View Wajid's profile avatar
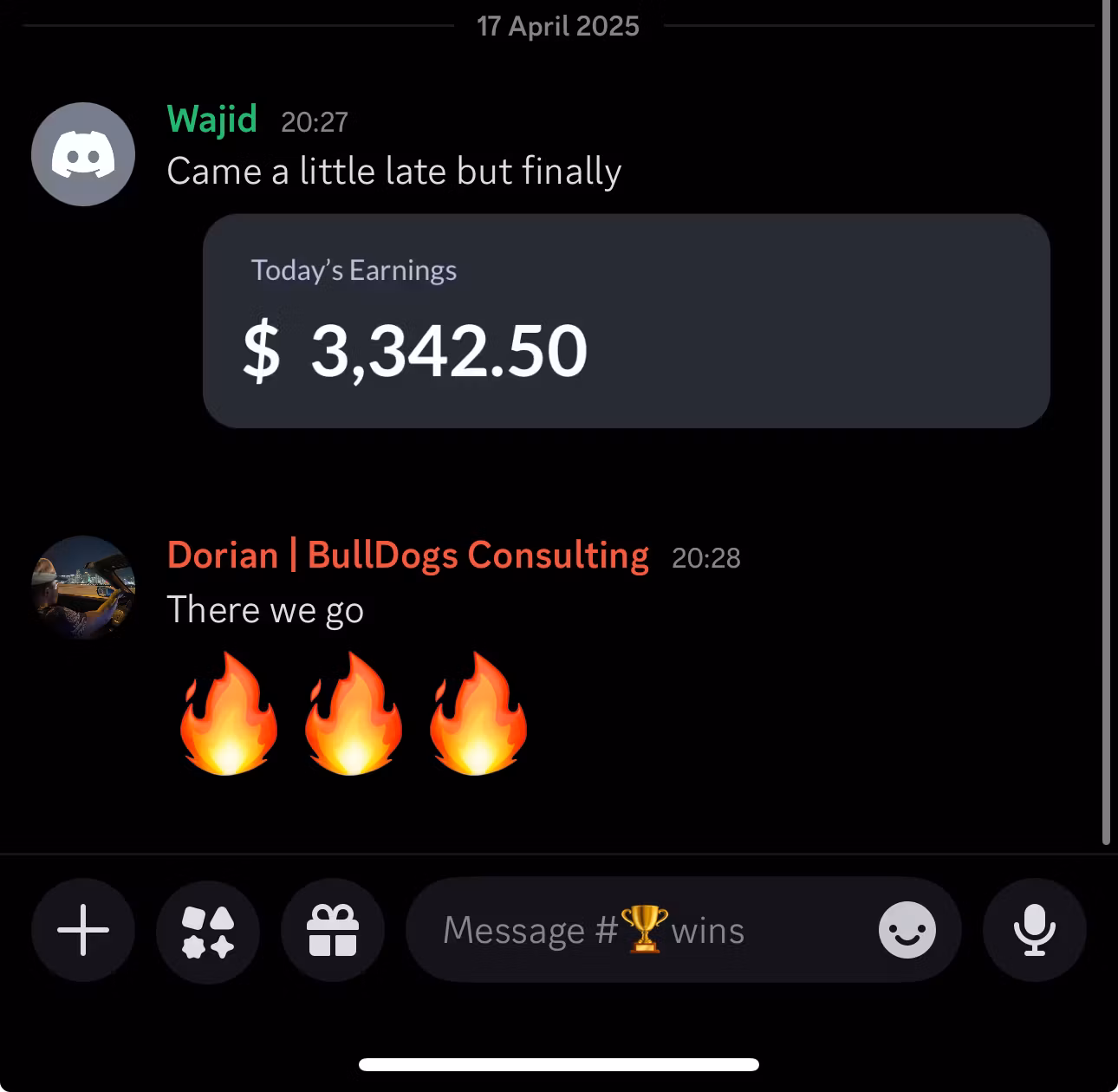The image size is (1118, 1092). click(83, 154)
